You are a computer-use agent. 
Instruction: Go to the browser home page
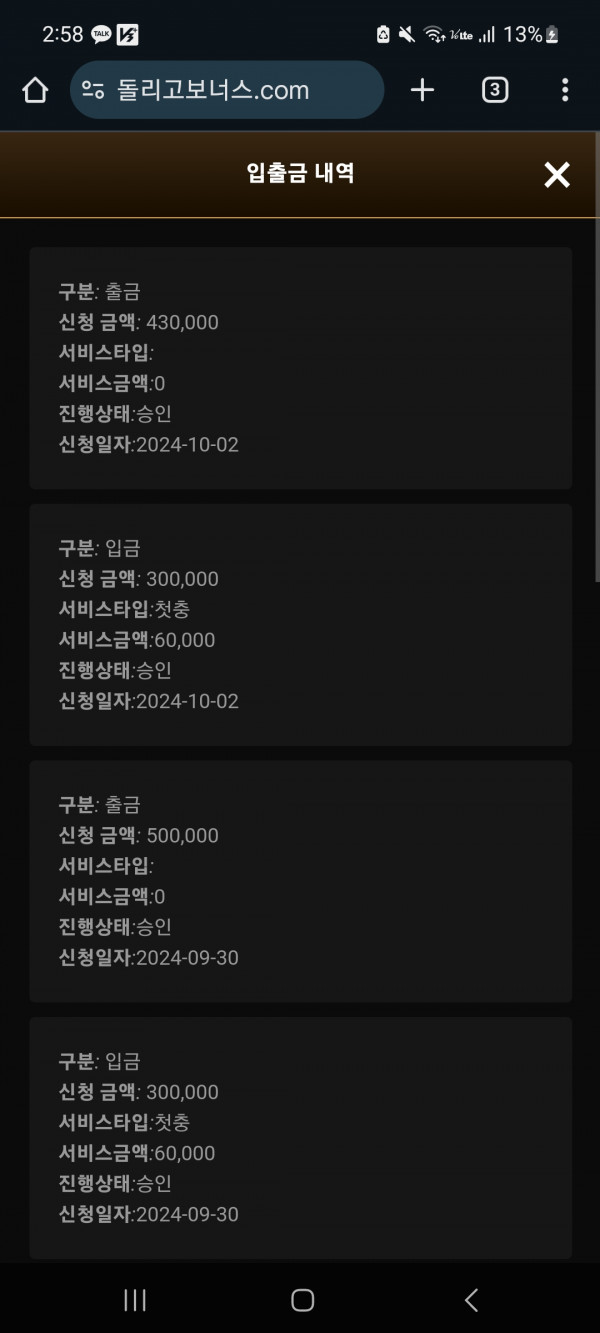pos(35,90)
